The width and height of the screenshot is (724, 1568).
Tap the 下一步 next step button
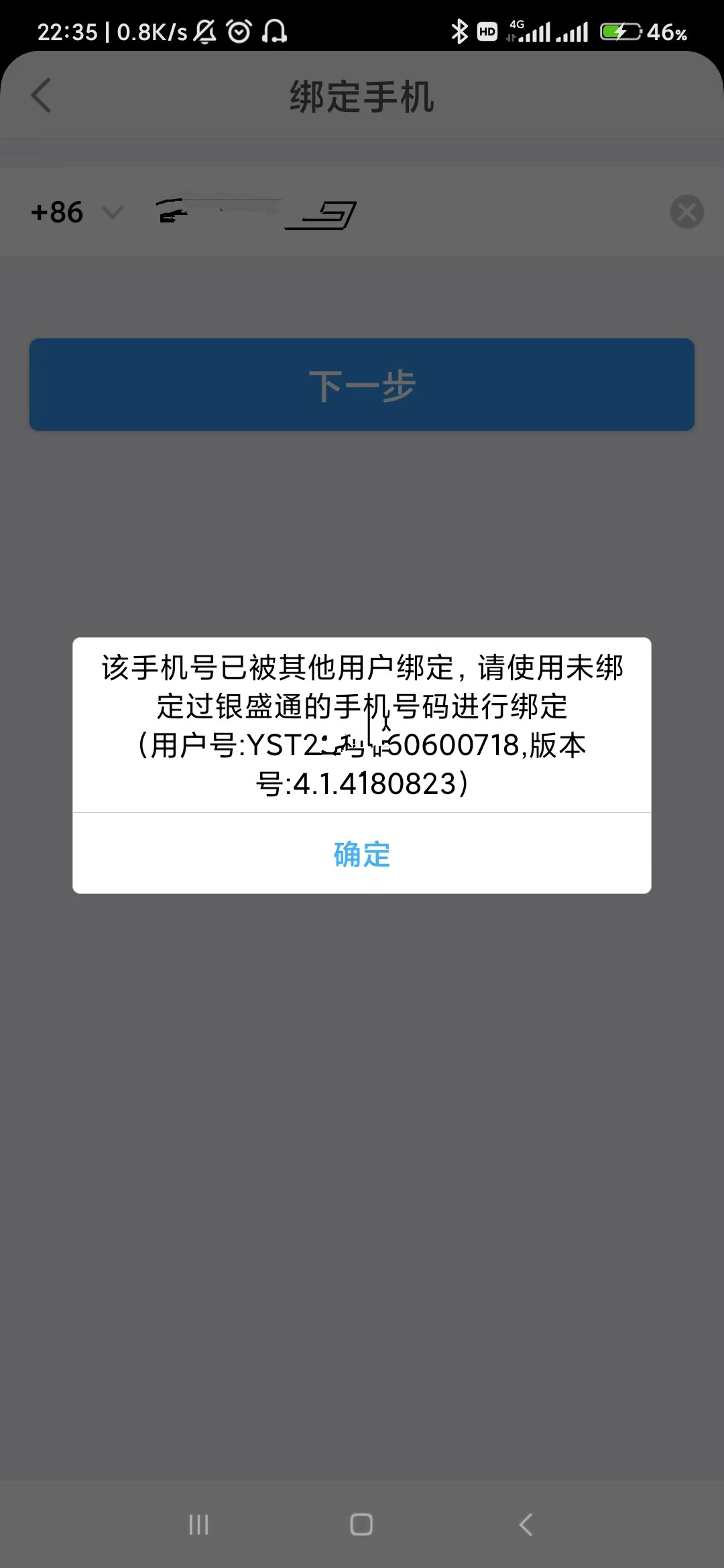coord(362,385)
